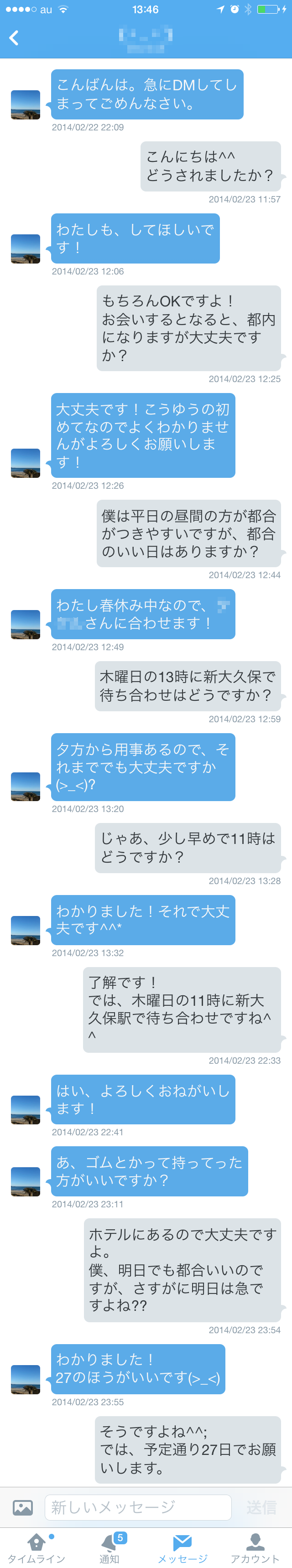292x1568 pixels.
Task: Attach a photo to the message
Action: pyautogui.click(x=22, y=1507)
